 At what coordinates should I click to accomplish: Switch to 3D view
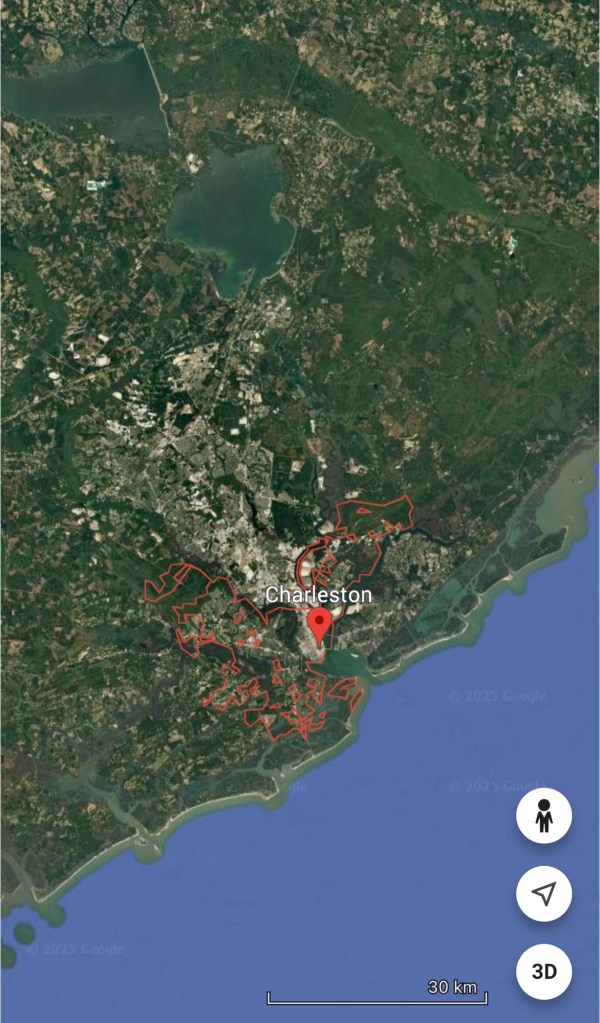544,970
